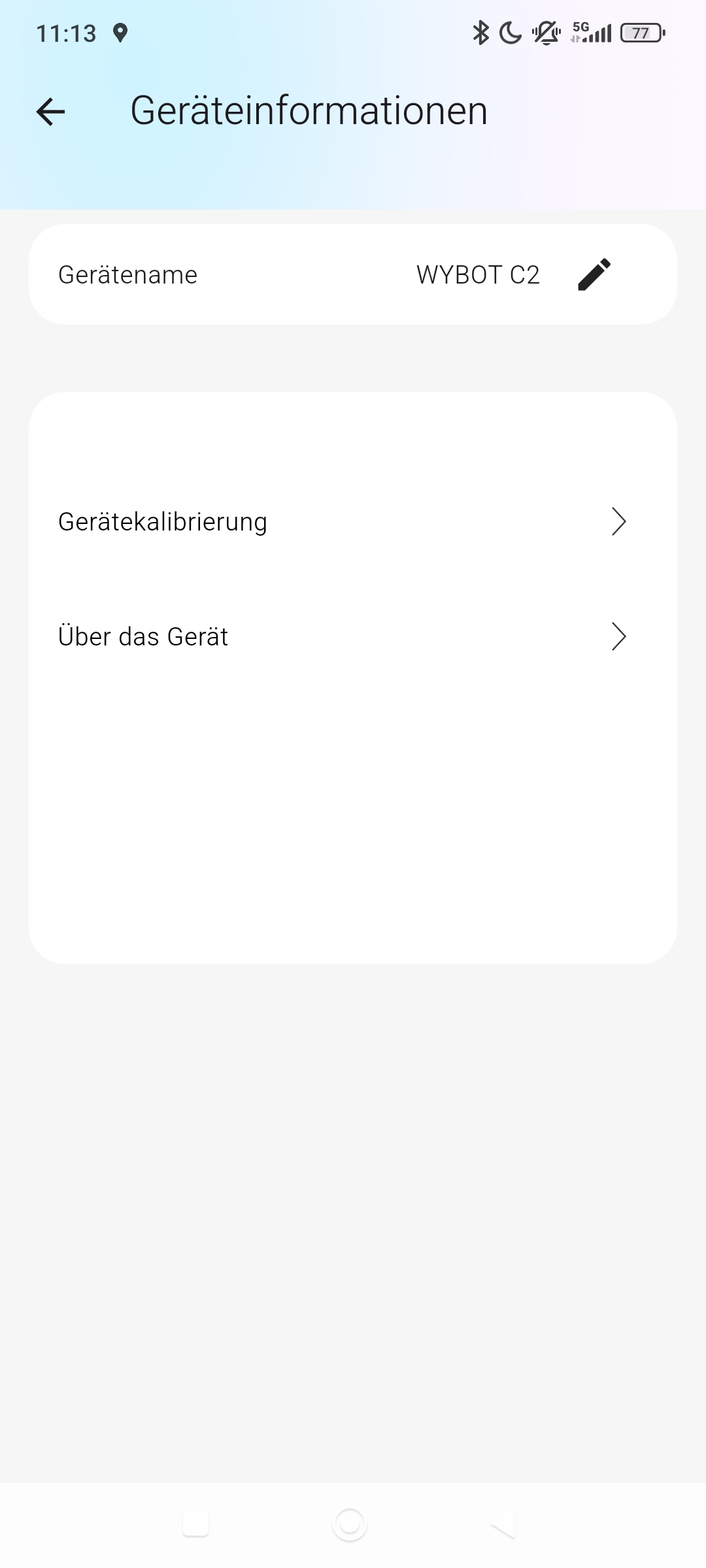
Task: Go back from Geräteinformationen
Action: [50, 112]
